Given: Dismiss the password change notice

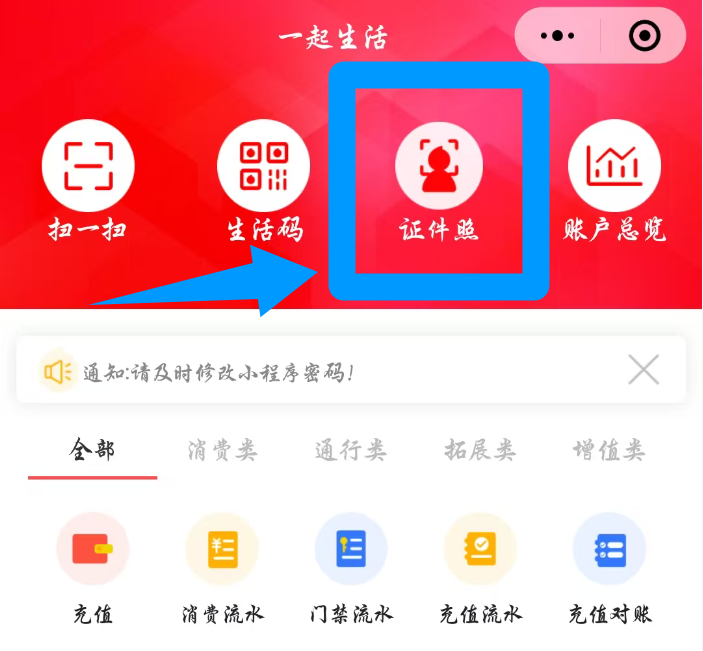Looking at the screenshot, I should pos(643,370).
